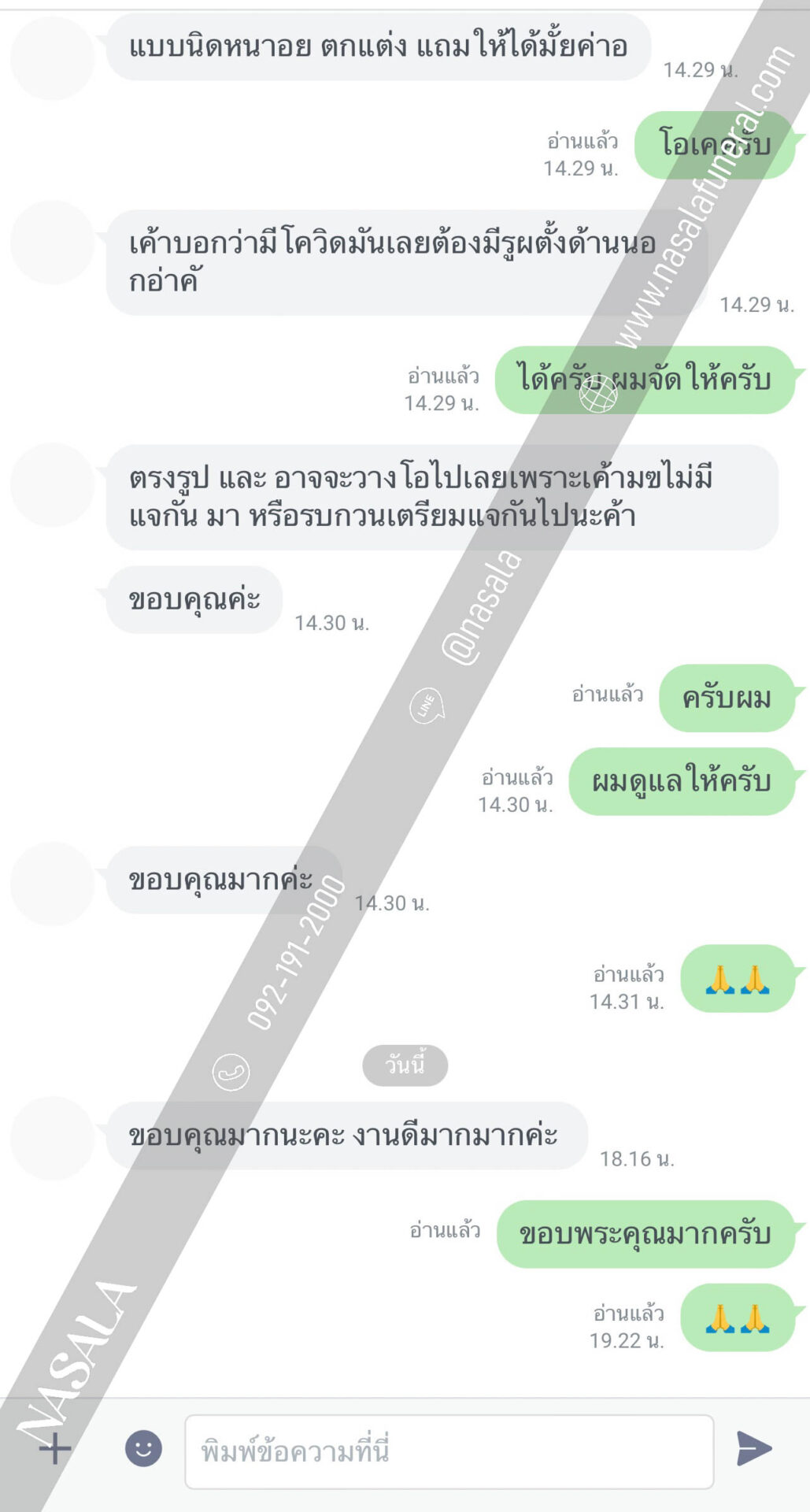The height and width of the screenshot is (1512, 810).
Task: Send the message with the arrow icon
Action: [753, 1448]
